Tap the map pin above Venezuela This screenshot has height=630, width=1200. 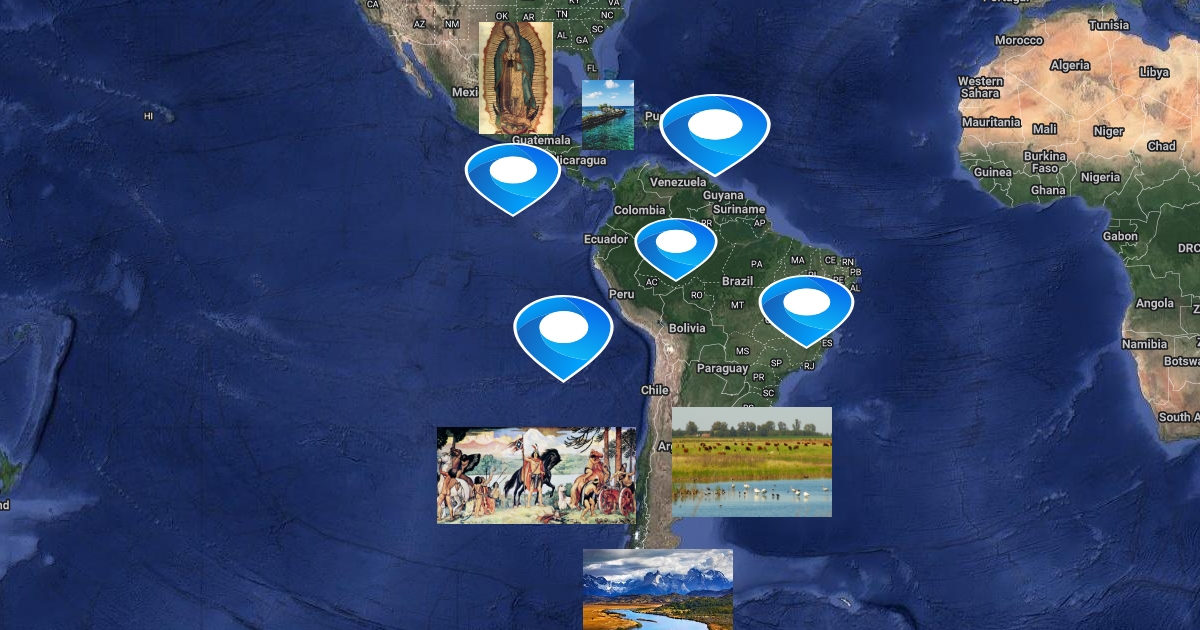(714, 128)
